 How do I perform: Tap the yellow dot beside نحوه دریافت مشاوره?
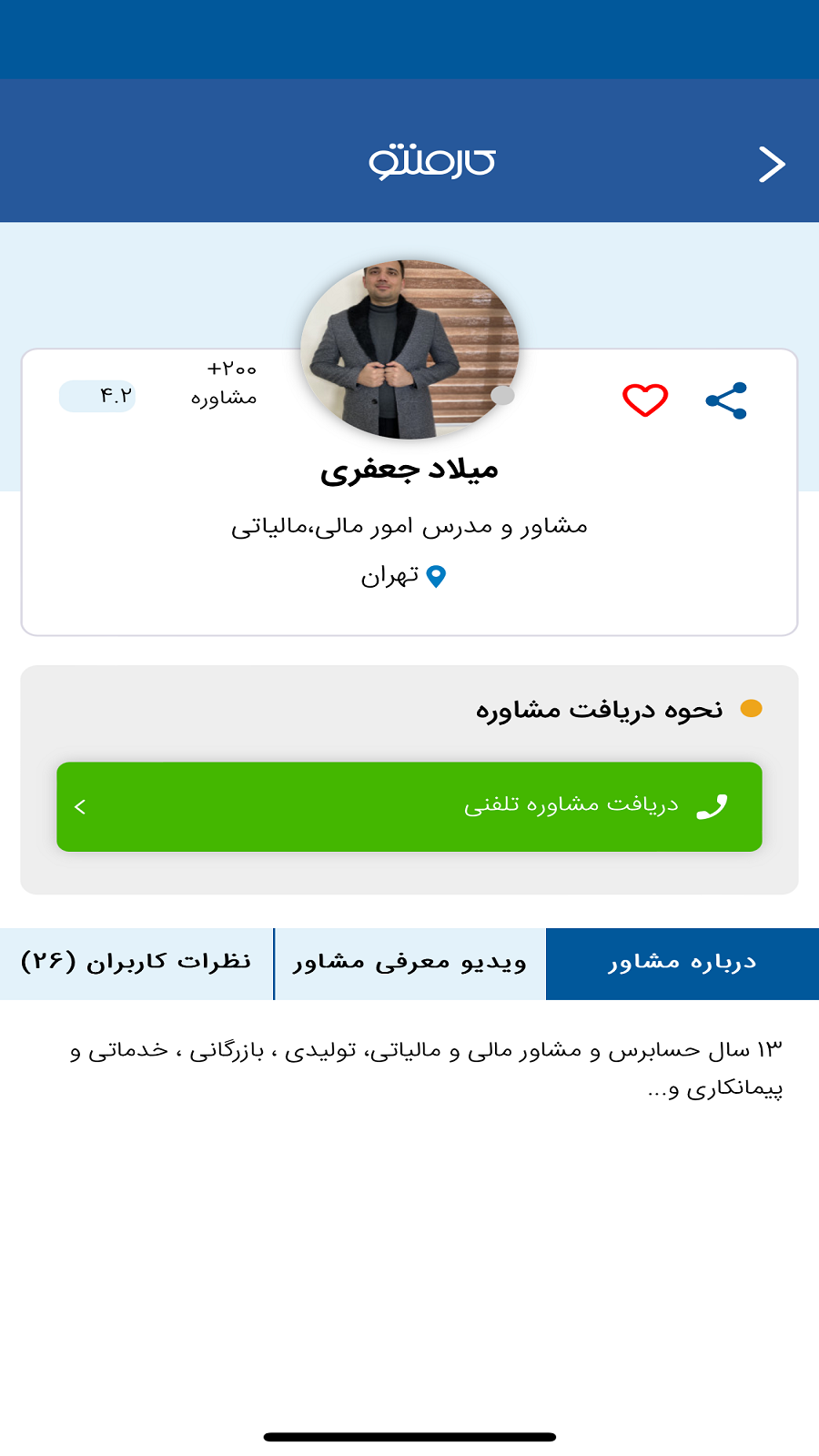click(x=752, y=707)
